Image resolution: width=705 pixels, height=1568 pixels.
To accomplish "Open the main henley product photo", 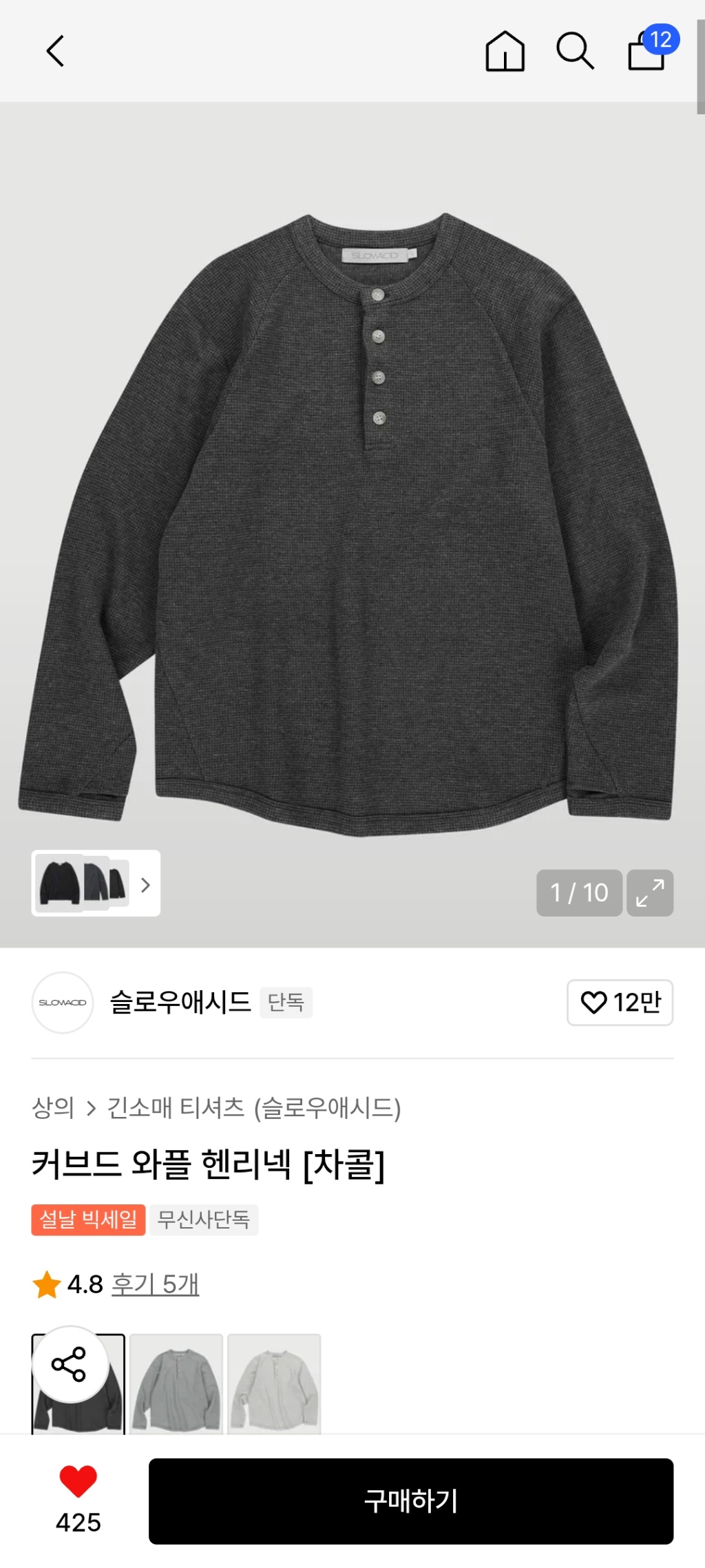I will point(352,523).
